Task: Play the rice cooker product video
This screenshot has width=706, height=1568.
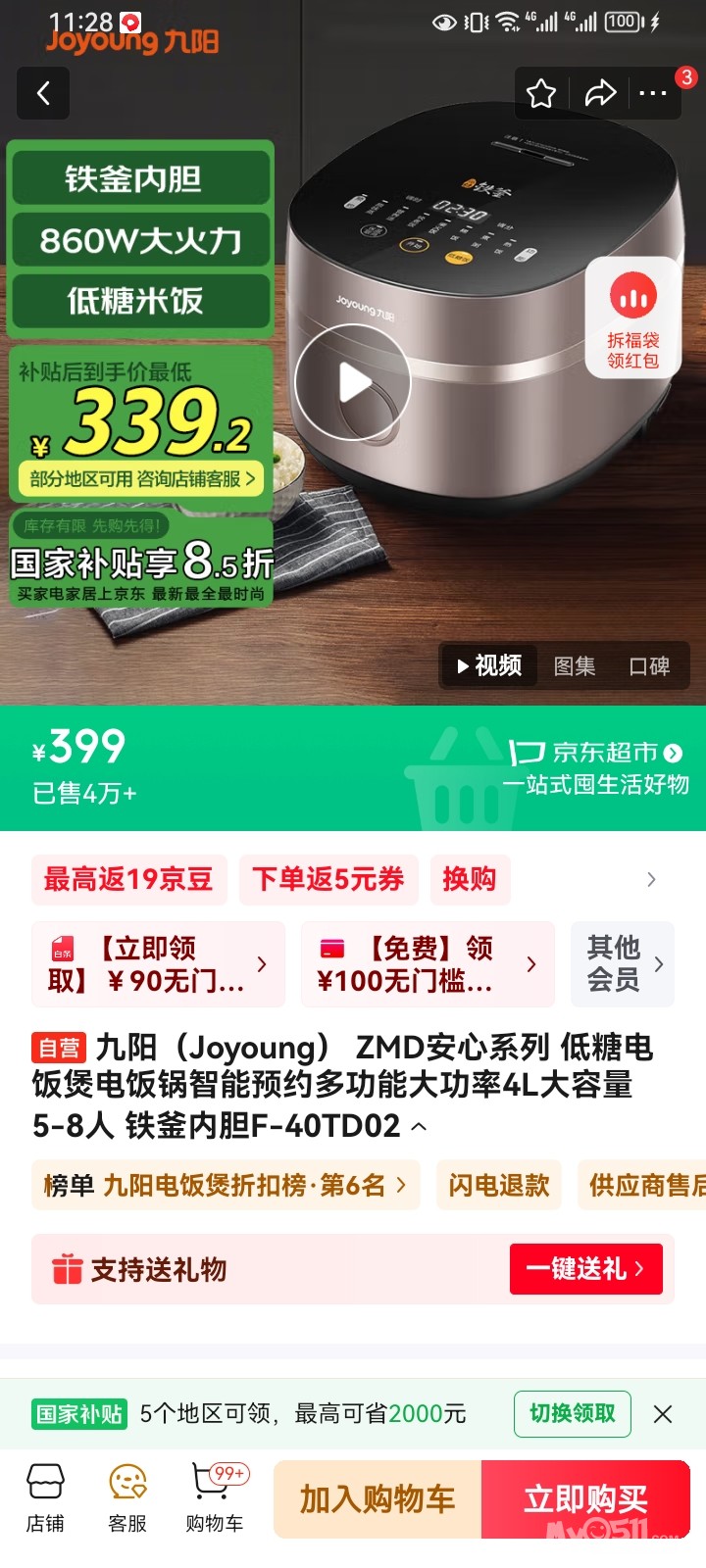Action: (x=353, y=382)
